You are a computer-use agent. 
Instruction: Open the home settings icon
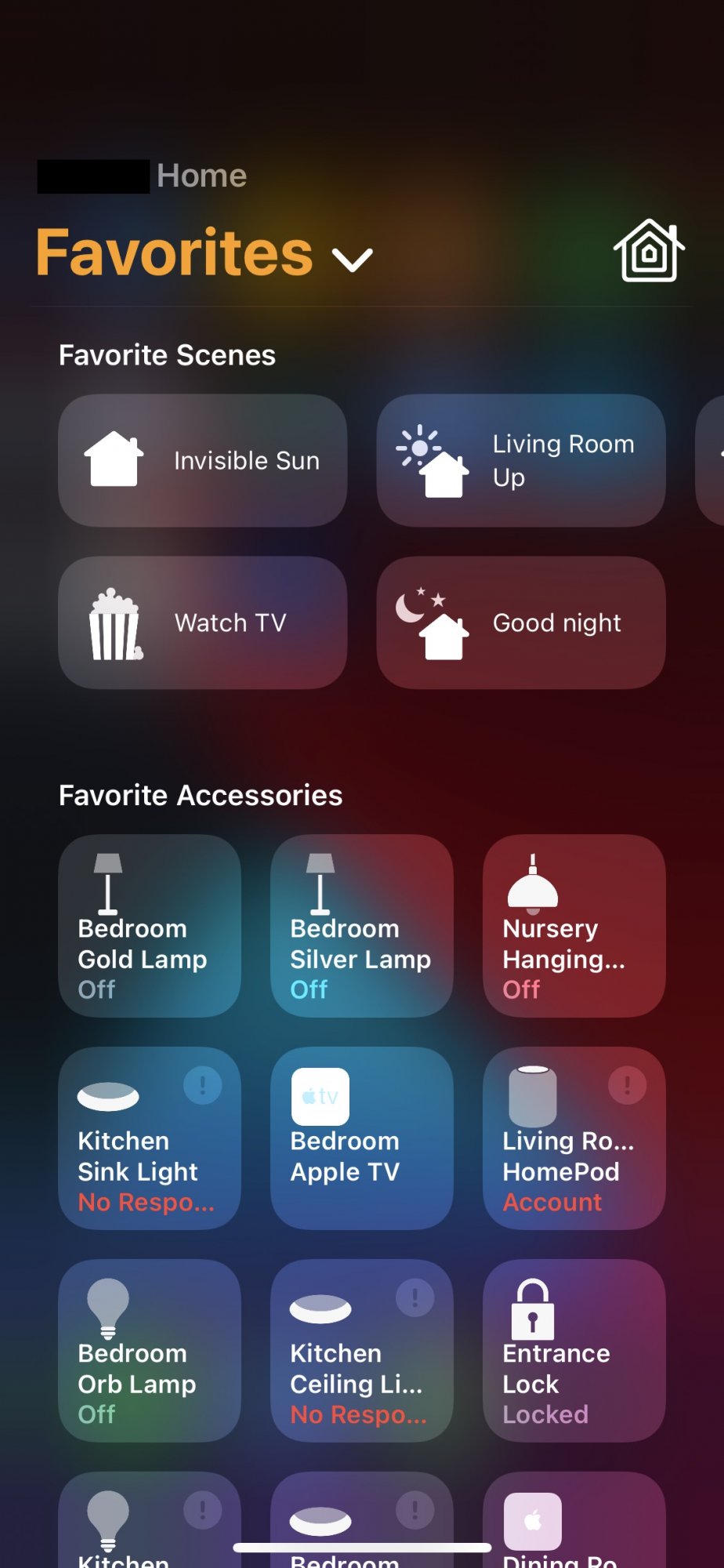pyautogui.click(x=649, y=251)
